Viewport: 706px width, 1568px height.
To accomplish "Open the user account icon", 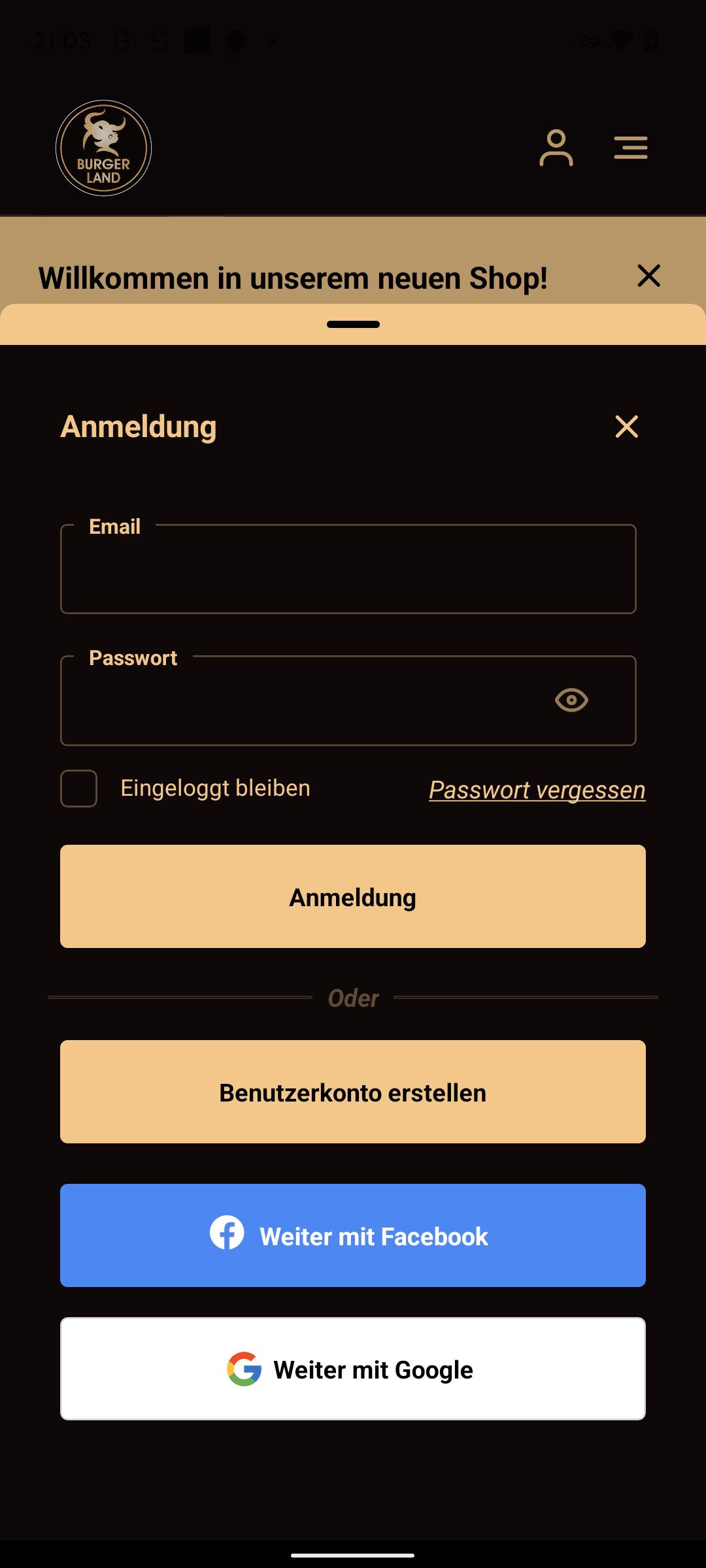I will (556, 148).
